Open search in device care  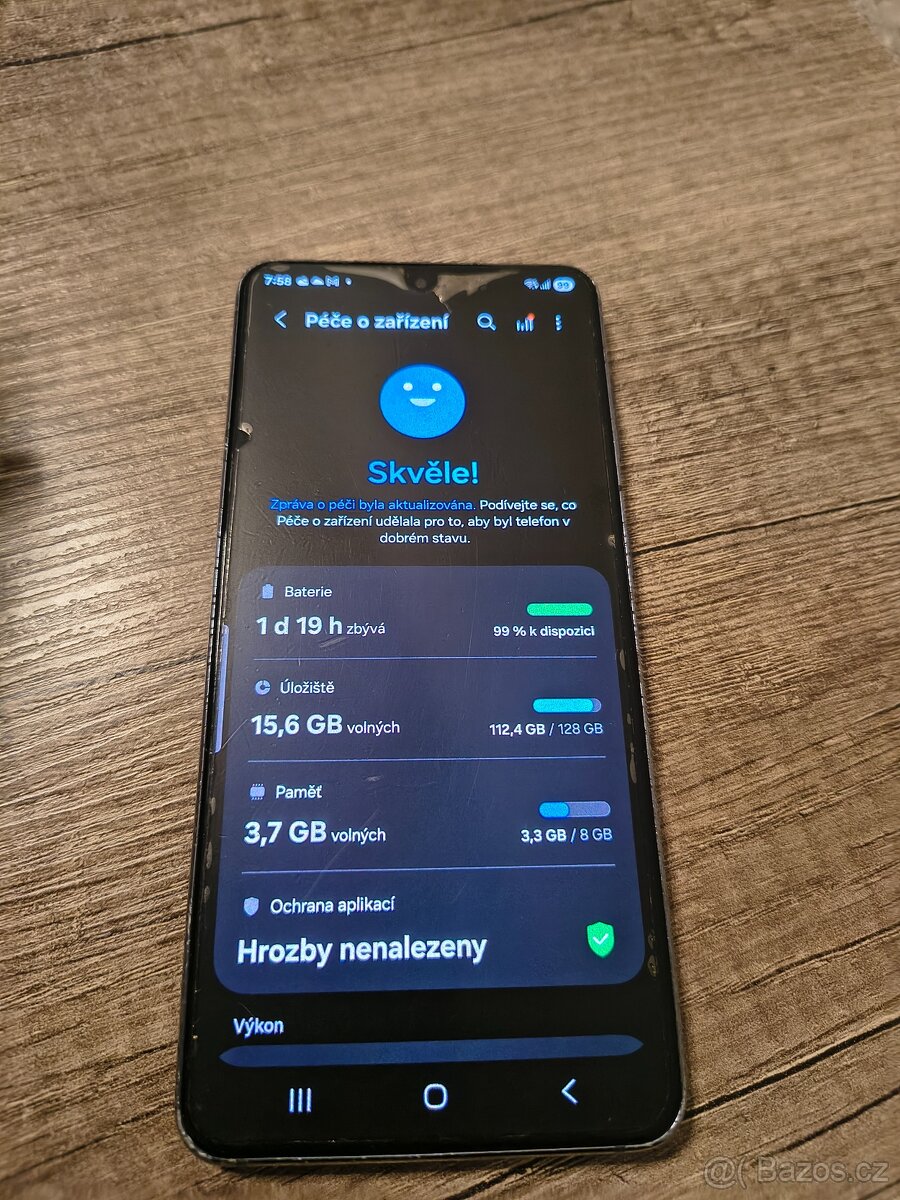click(x=486, y=322)
